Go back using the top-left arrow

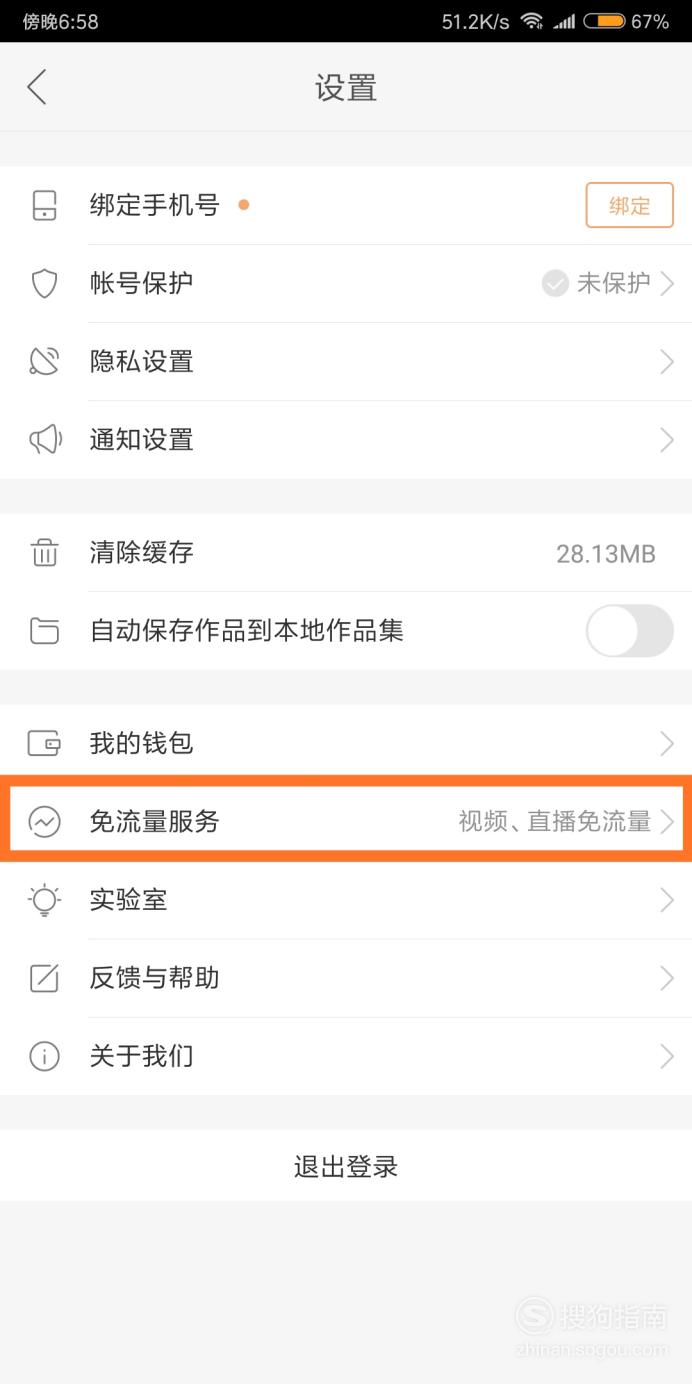click(37, 87)
